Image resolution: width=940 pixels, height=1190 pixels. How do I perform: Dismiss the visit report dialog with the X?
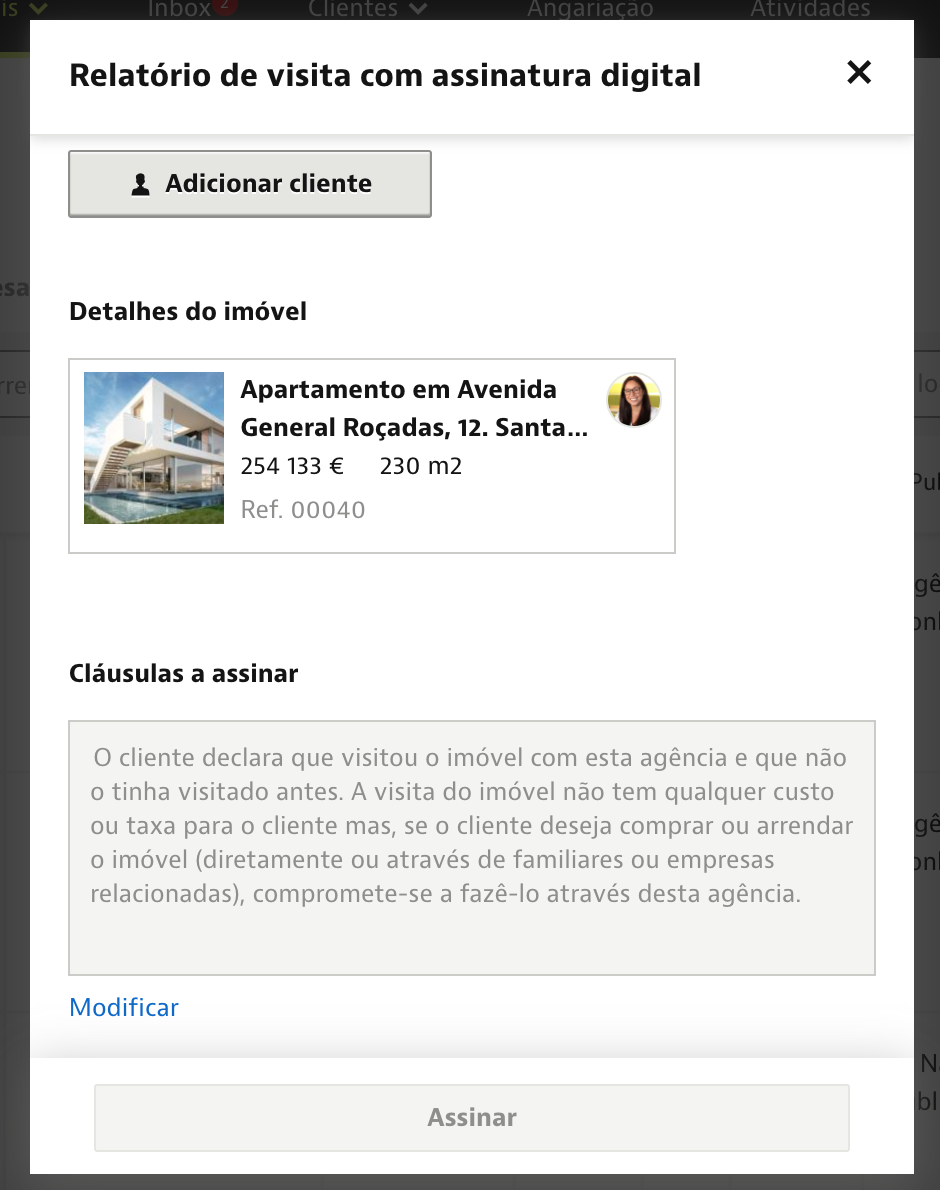858,72
